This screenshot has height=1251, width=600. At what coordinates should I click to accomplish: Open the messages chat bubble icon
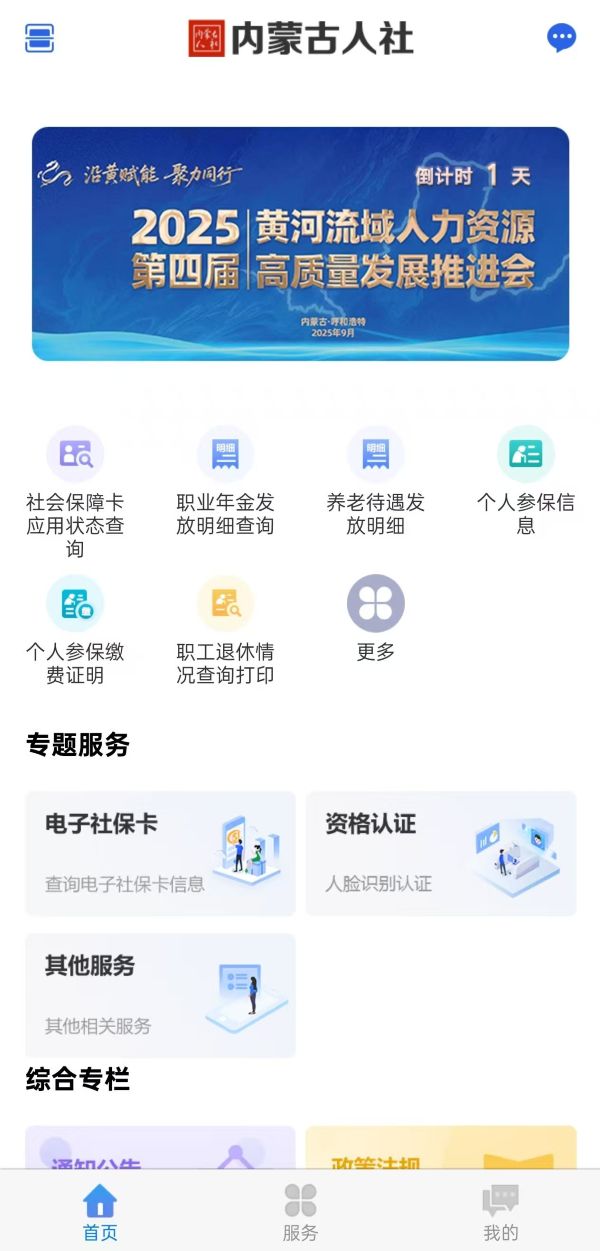point(561,38)
